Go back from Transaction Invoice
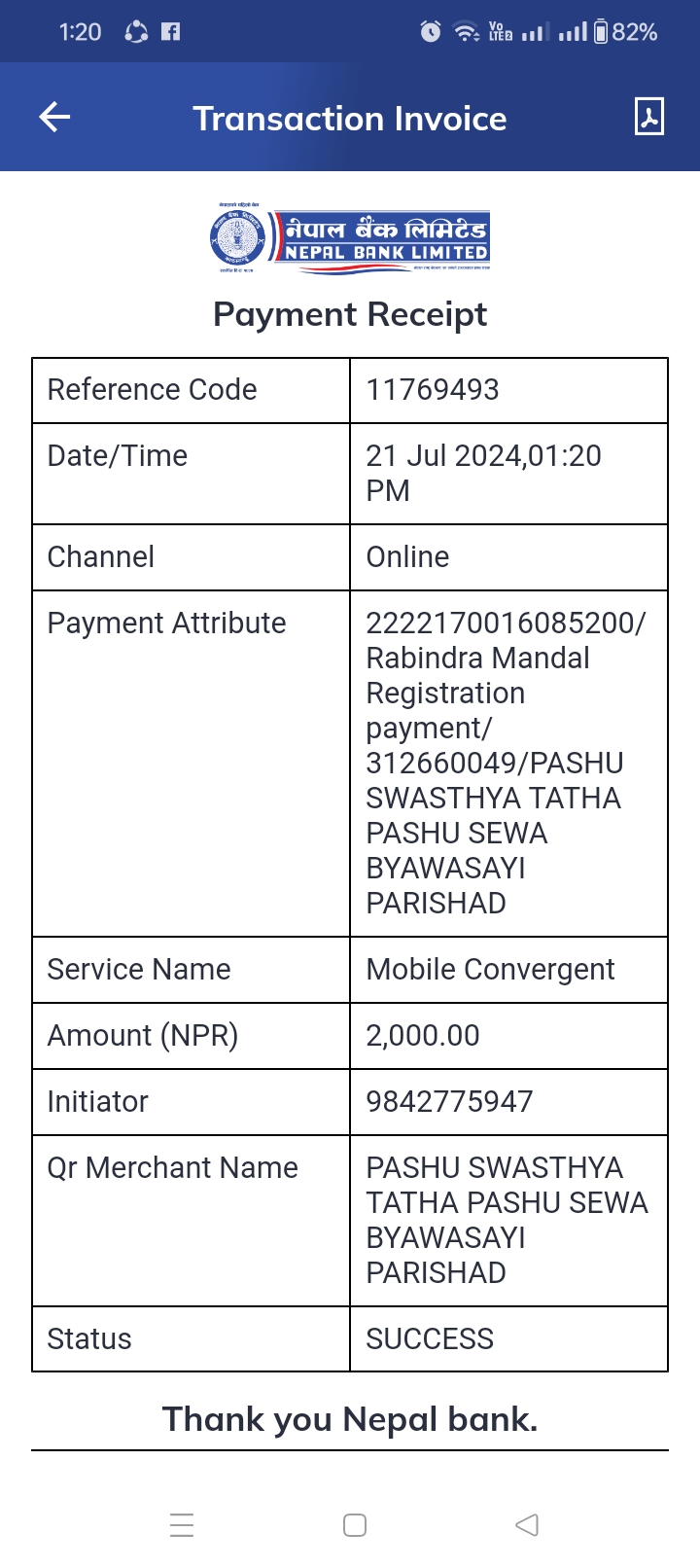700x1568 pixels. point(54,118)
